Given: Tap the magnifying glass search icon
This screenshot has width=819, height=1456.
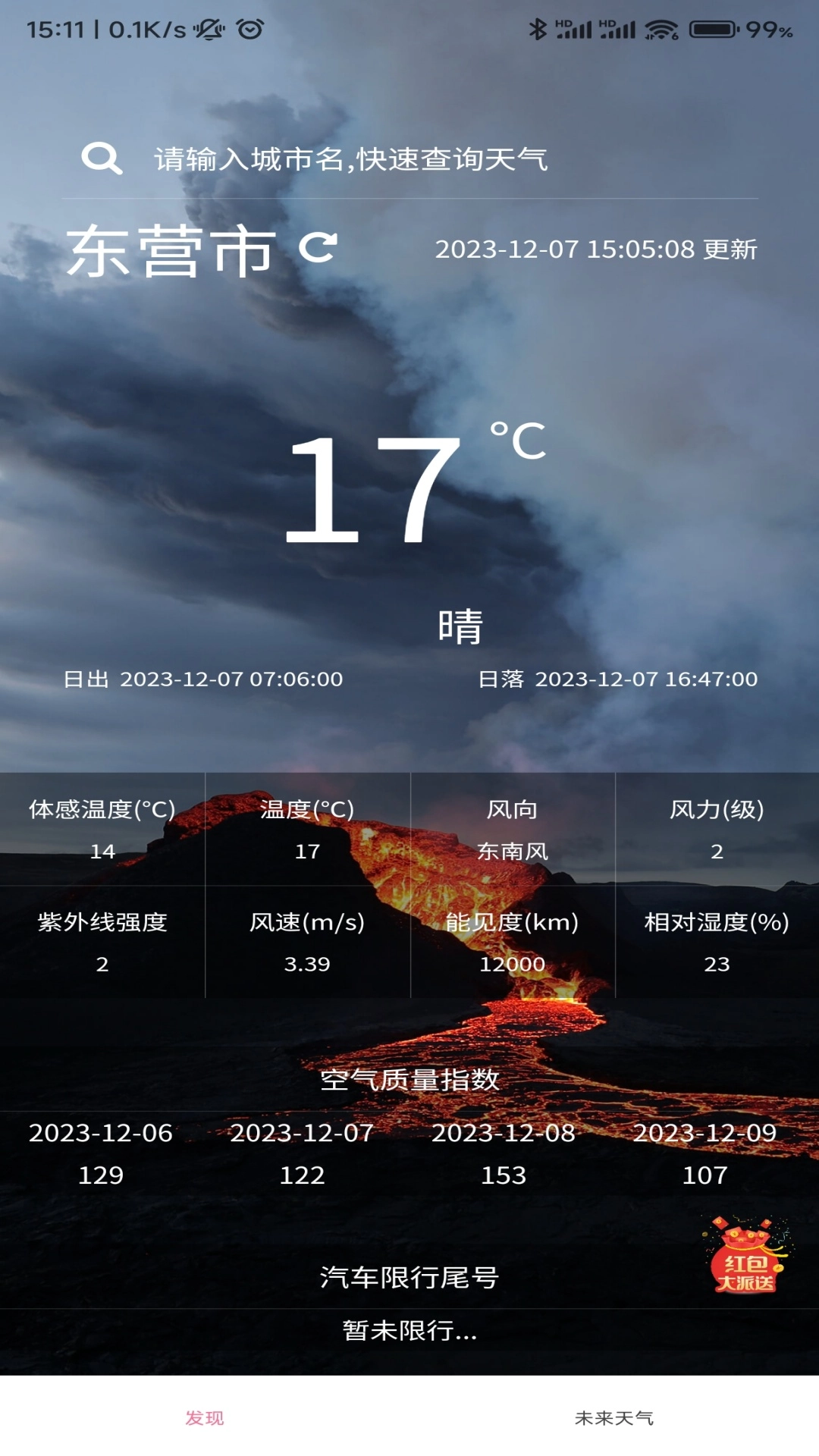Looking at the screenshot, I should 101,159.
